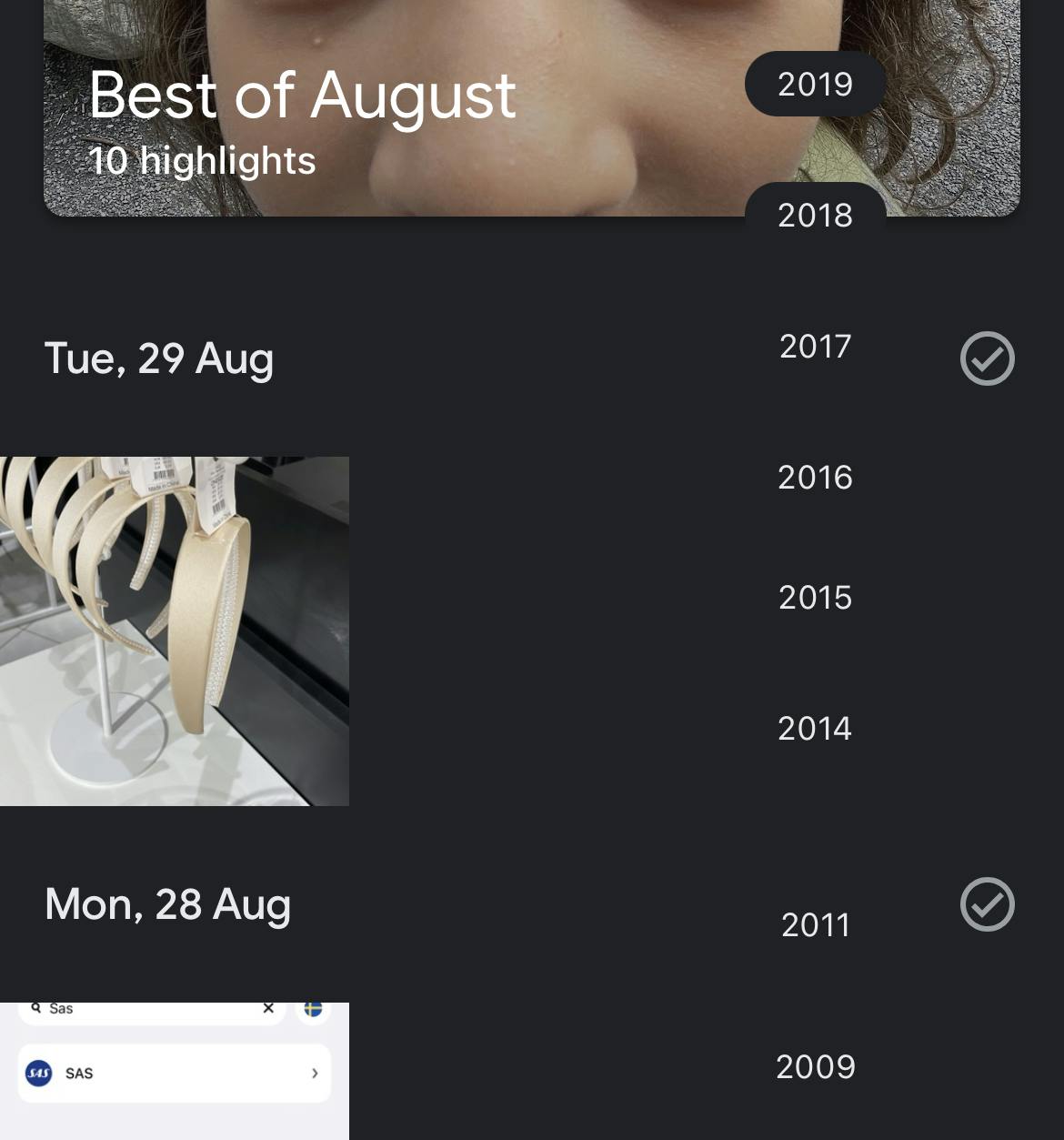
Task: Open the SAS search screenshot
Action: click(175, 1071)
